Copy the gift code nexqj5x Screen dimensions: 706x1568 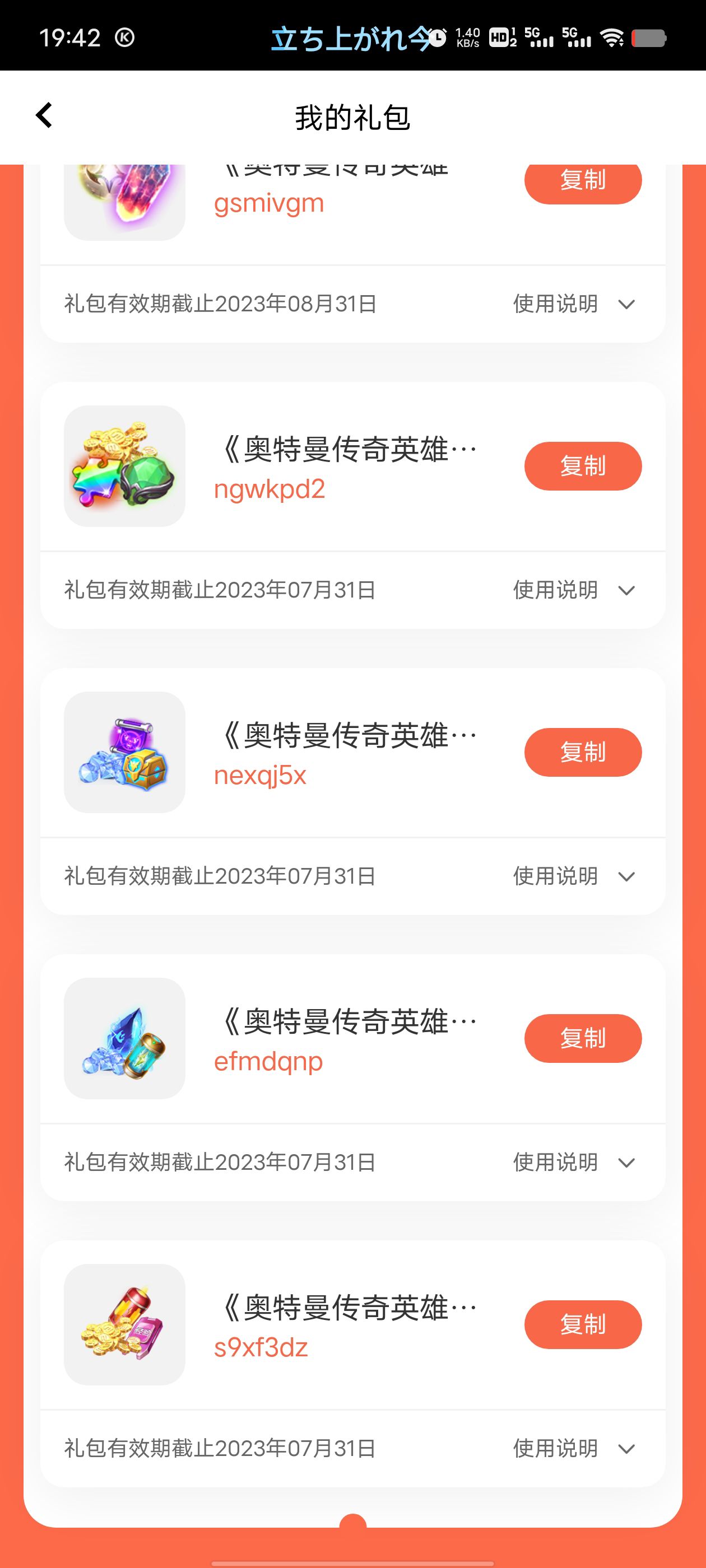582,752
